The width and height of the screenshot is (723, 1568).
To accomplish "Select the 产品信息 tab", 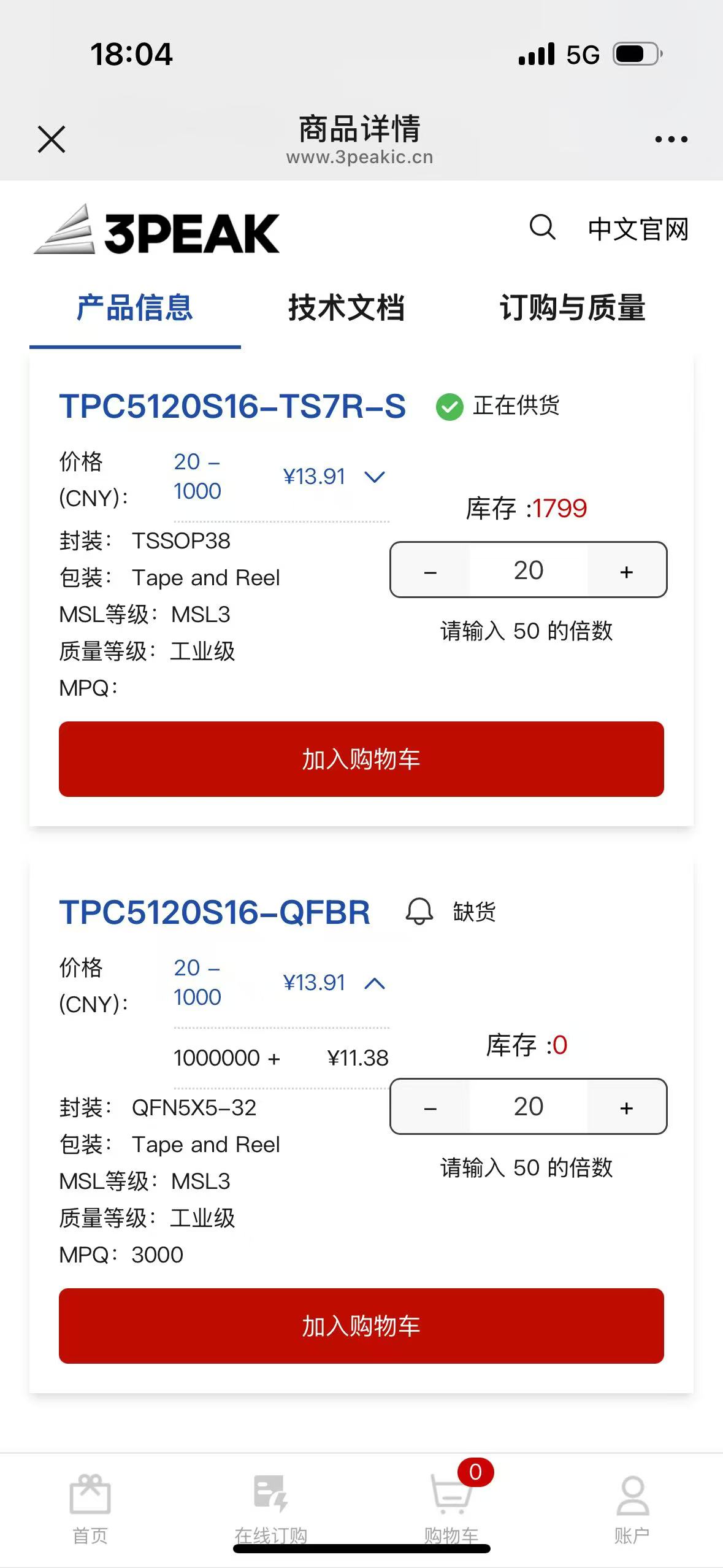I will [134, 308].
